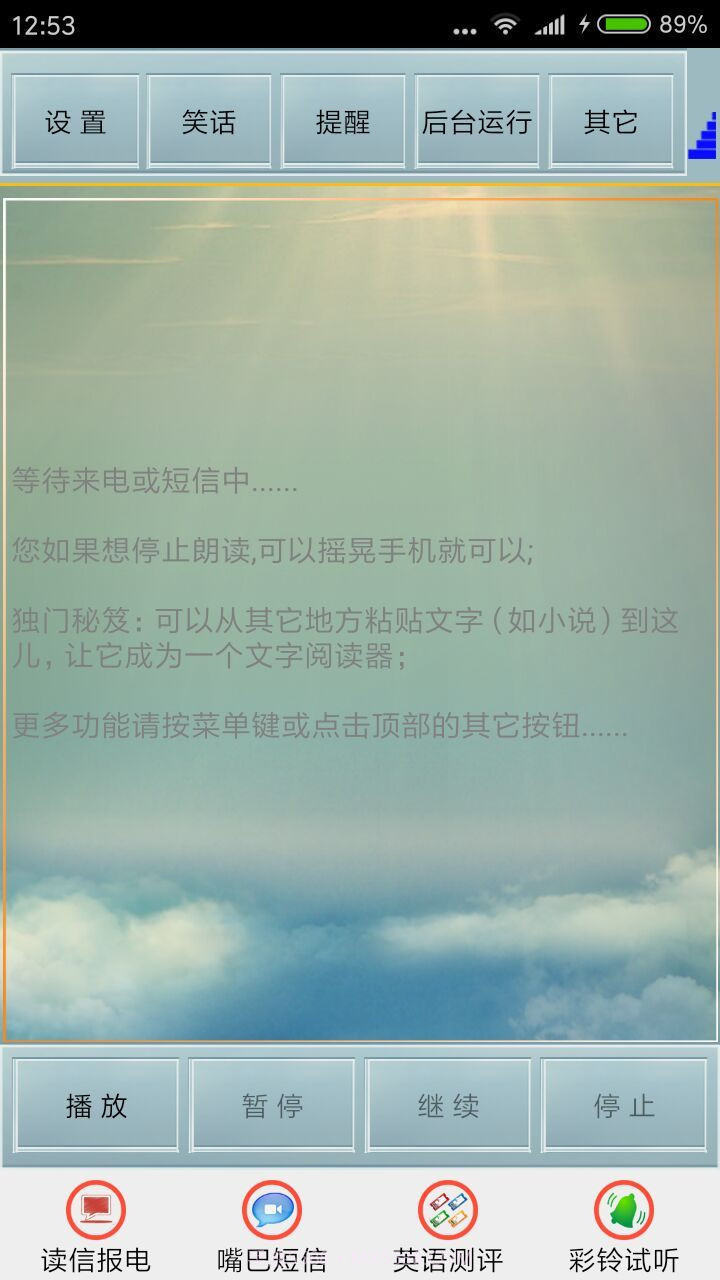Pause reading with the 暂停 button
The width and height of the screenshot is (720, 1280).
[x=272, y=1105]
